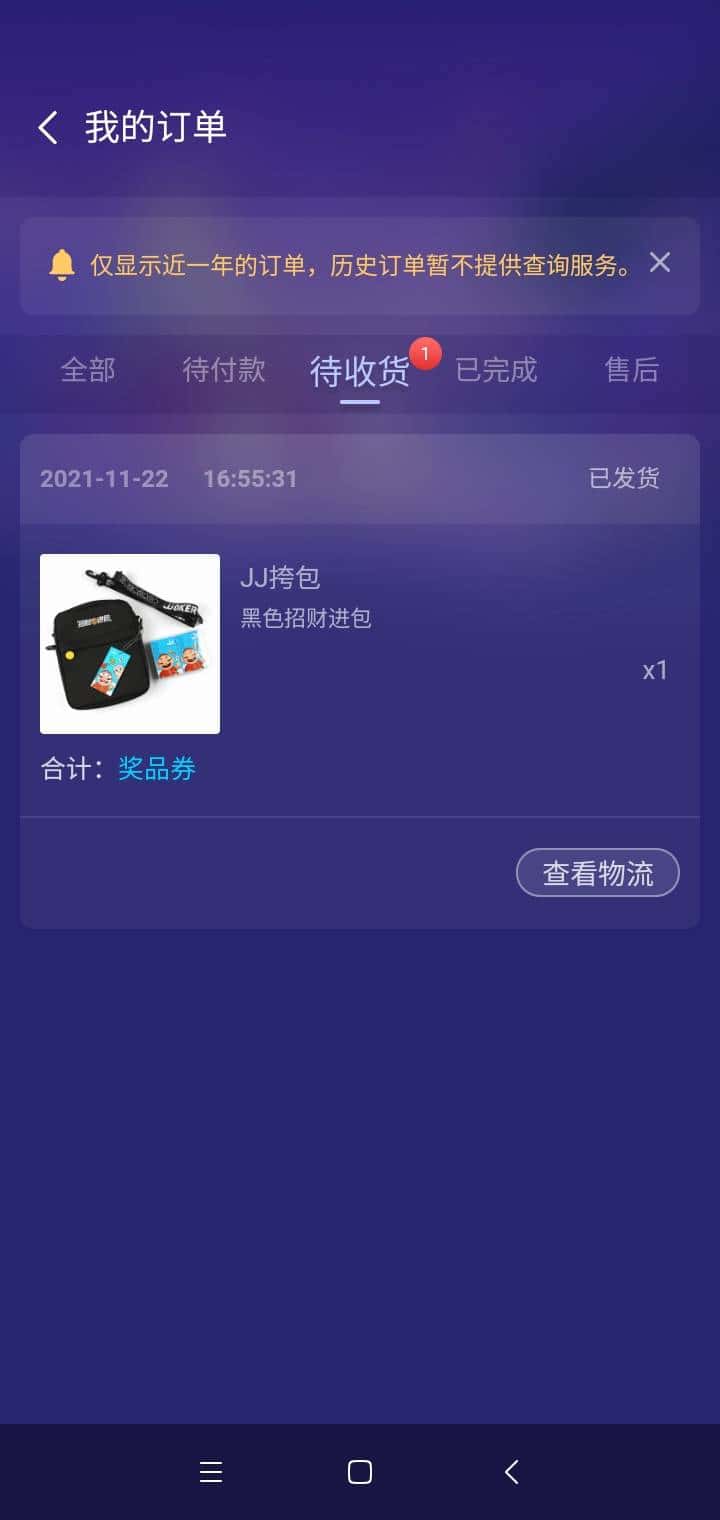Screen dimensions: 720x1520
Task: Open the 奖品券 prize voucher link
Action: click(156, 768)
